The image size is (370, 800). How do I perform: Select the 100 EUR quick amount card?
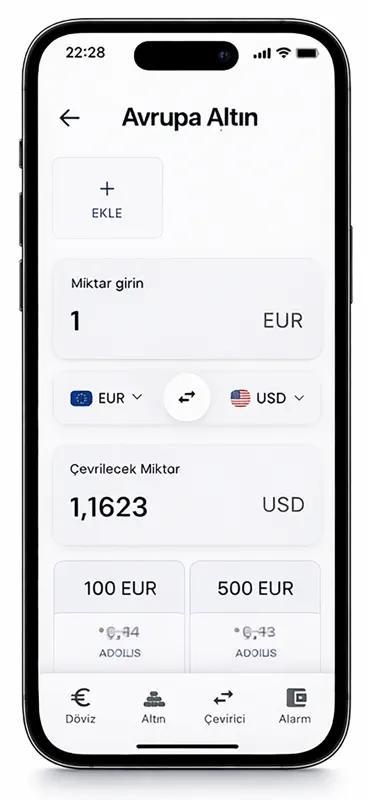[x=119, y=616]
